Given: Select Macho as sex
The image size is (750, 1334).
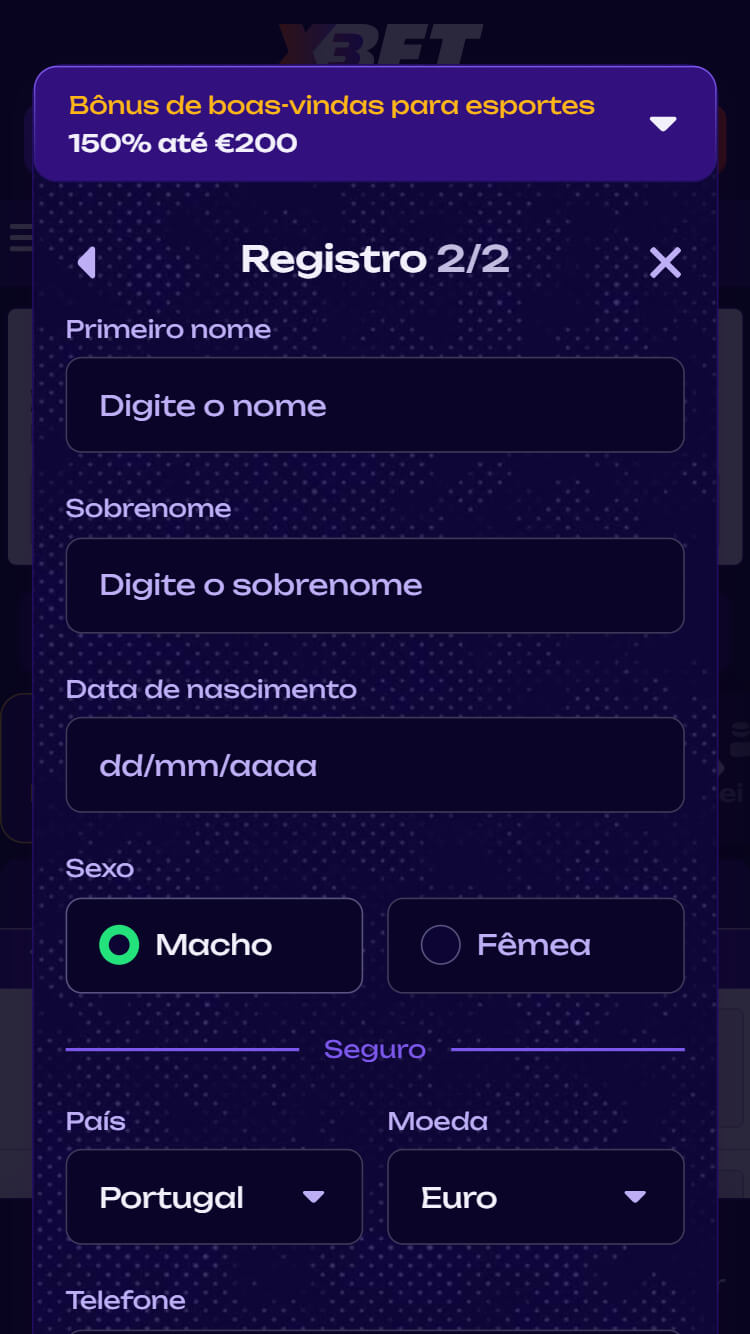Looking at the screenshot, I should click(x=214, y=945).
